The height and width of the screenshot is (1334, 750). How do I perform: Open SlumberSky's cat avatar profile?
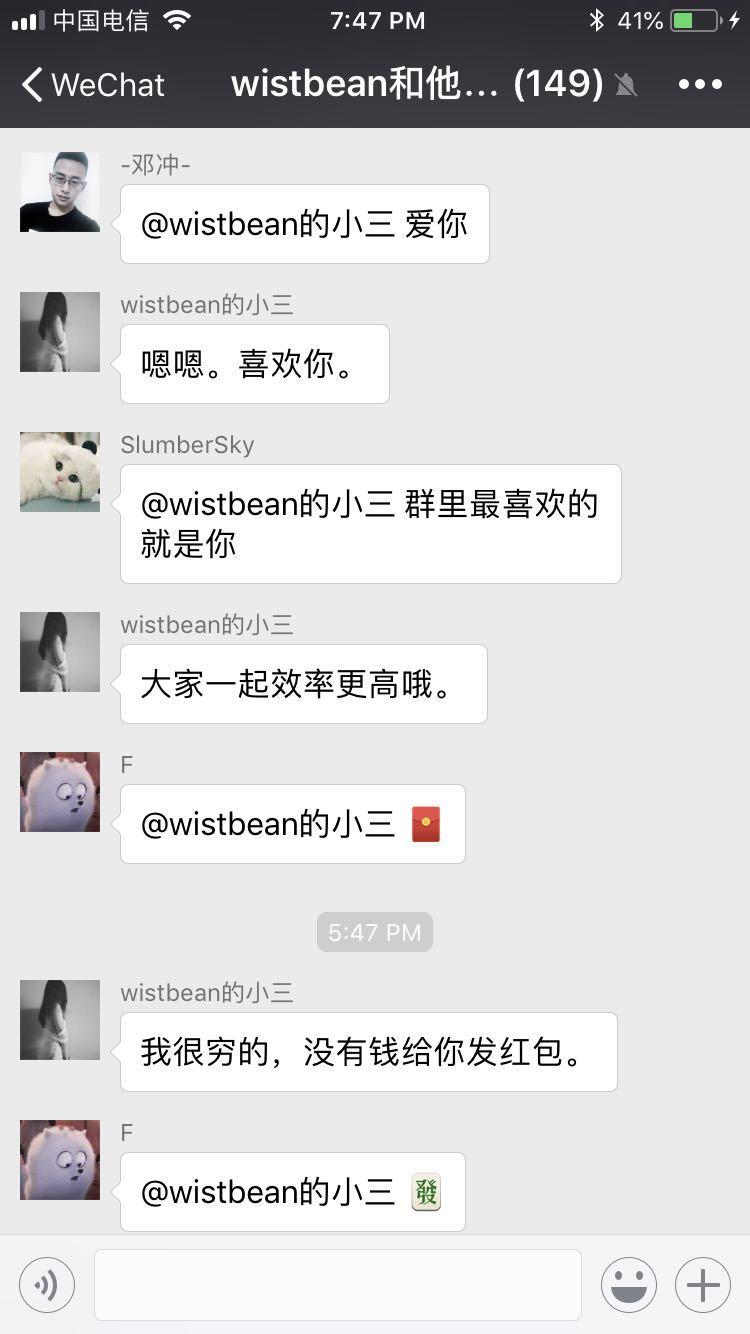(x=60, y=472)
